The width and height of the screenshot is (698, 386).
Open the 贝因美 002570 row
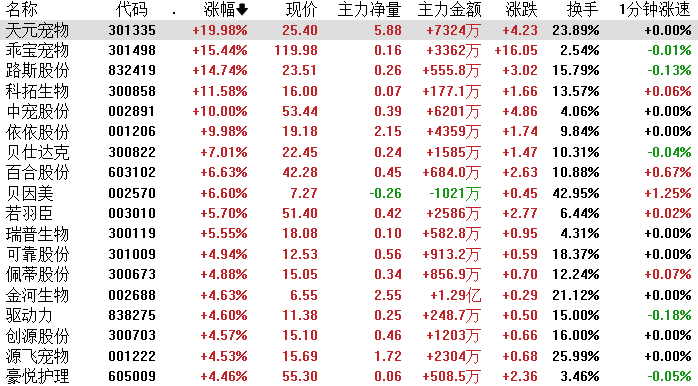point(349,193)
